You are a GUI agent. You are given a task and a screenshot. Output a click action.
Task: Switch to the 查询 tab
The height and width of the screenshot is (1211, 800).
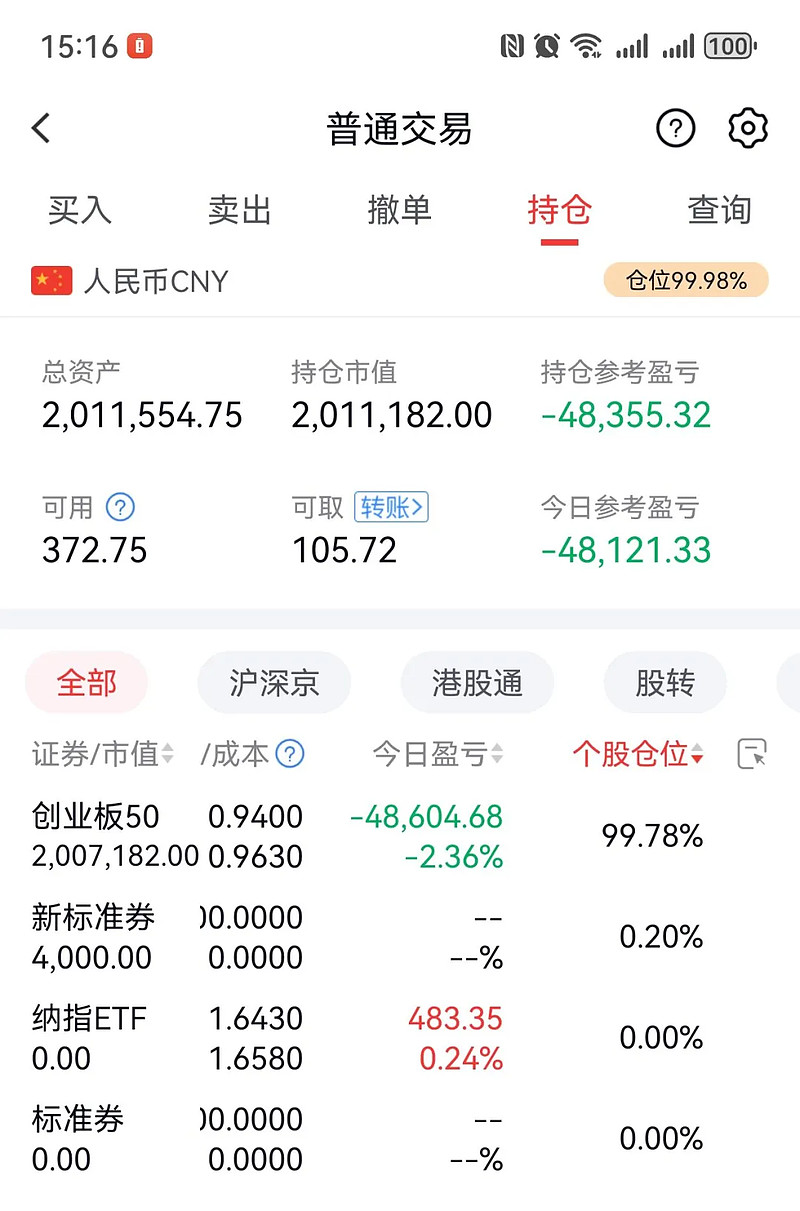click(719, 210)
